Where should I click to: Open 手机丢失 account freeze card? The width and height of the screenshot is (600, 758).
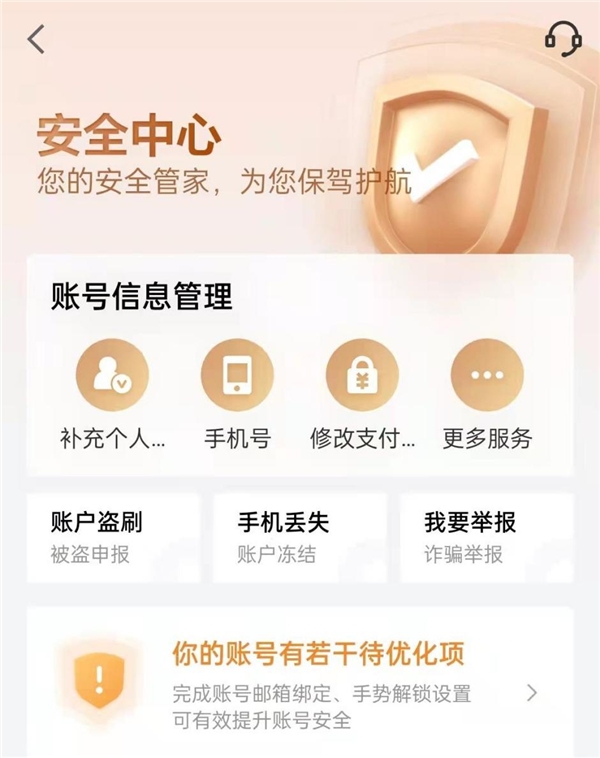(300, 537)
